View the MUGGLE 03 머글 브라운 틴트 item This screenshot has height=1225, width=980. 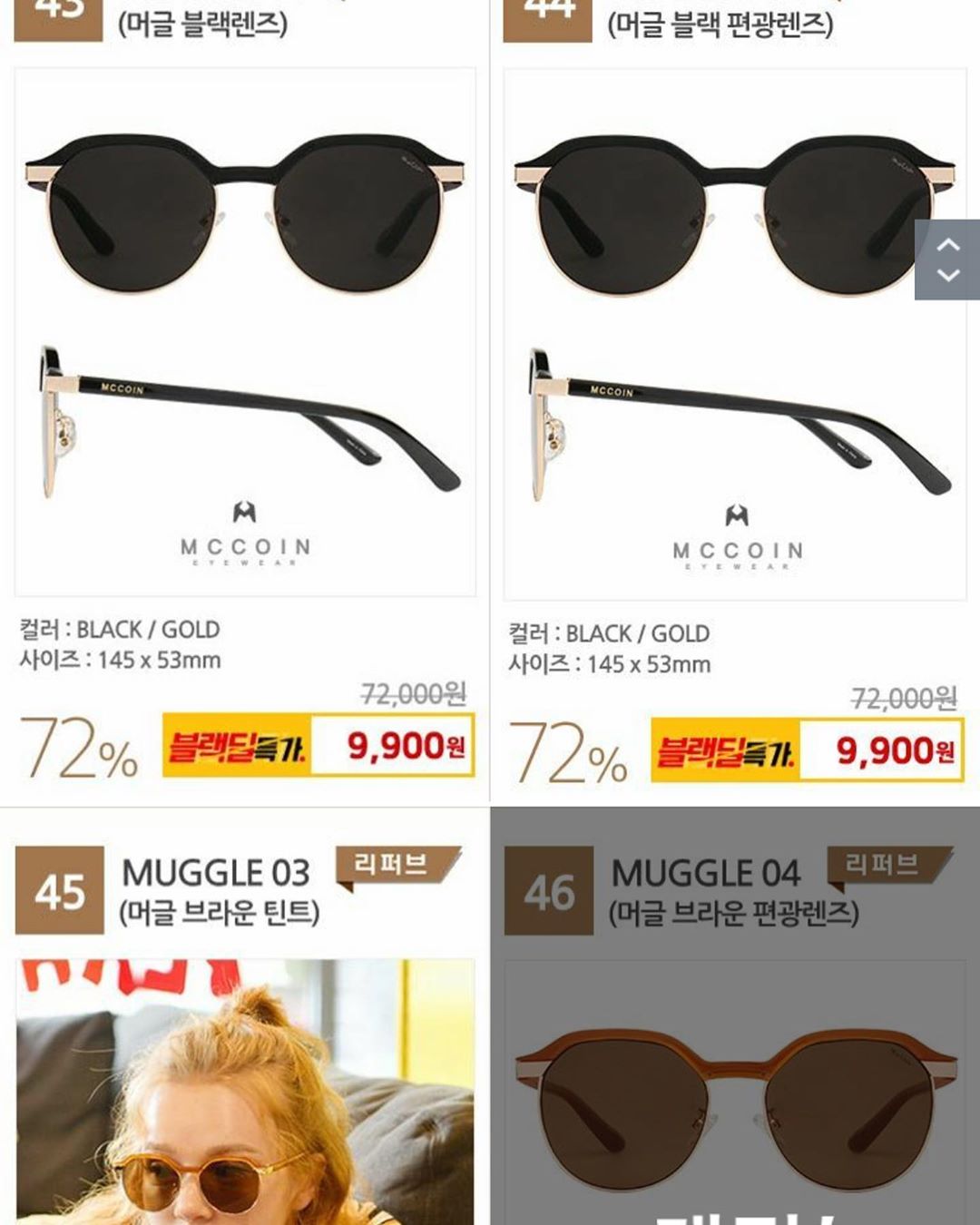point(245,1089)
